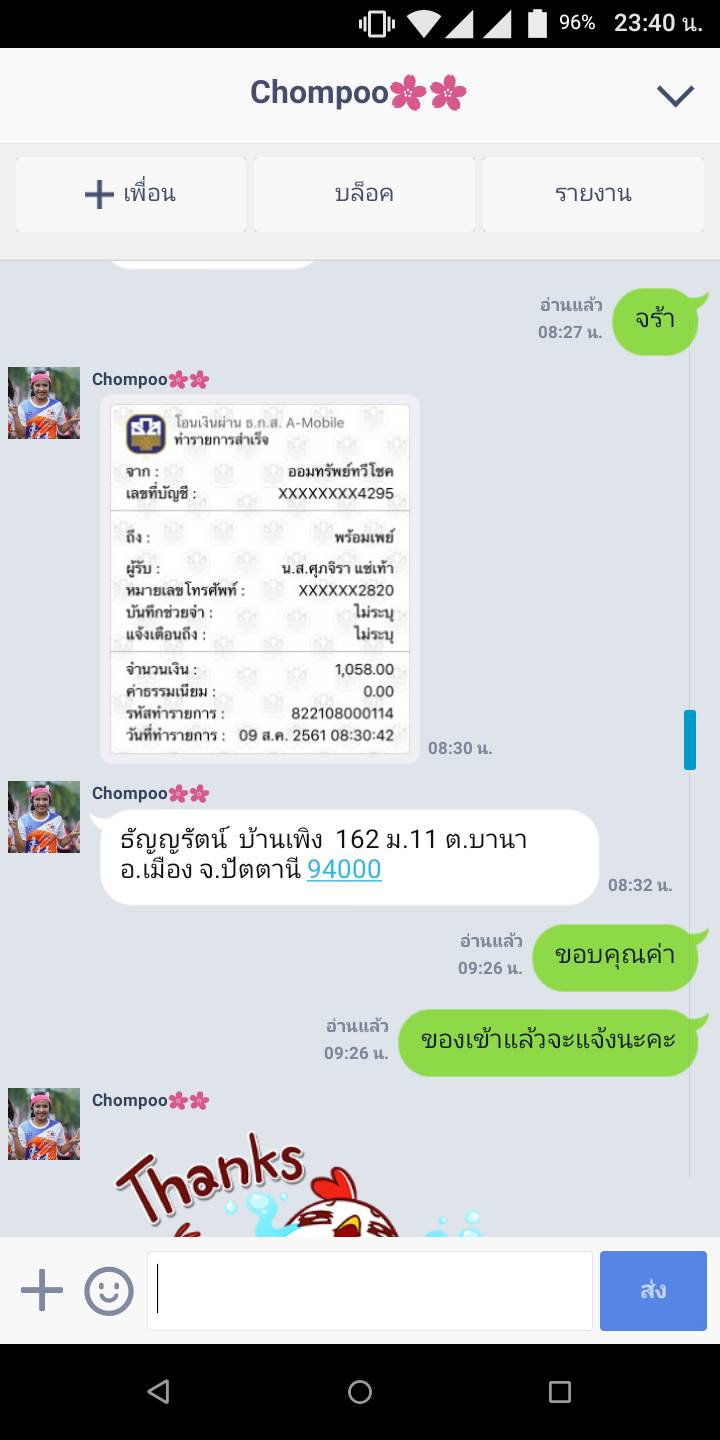Collapse the chat header menu chevron
This screenshot has width=720, height=1440.
675,95
